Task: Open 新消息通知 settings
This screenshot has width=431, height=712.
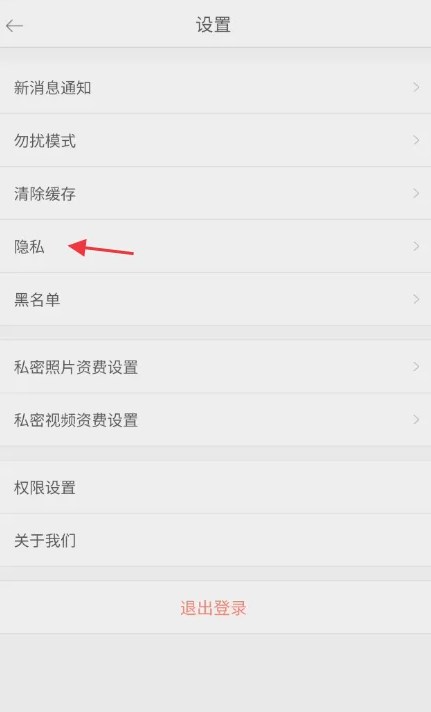Action: [x=215, y=87]
